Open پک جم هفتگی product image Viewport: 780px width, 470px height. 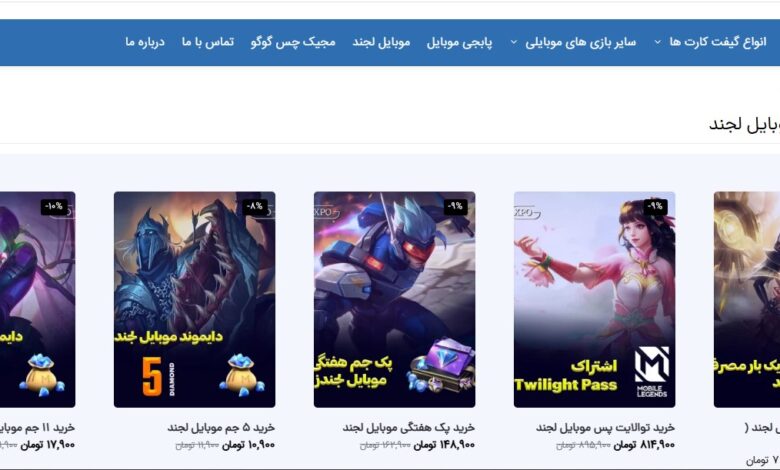click(x=394, y=300)
